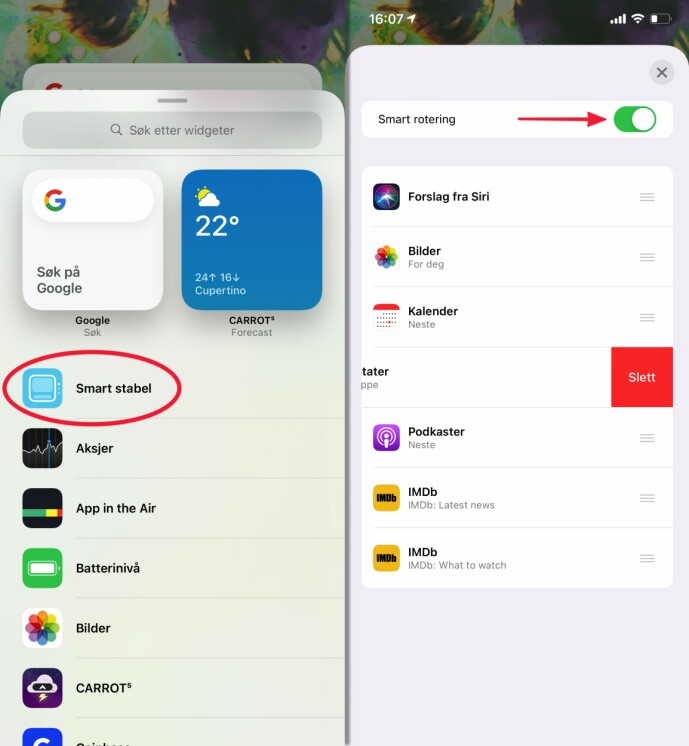Turn off Smart rotering
Viewport: 689px width, 746px height.
click(x=634, y=119)
